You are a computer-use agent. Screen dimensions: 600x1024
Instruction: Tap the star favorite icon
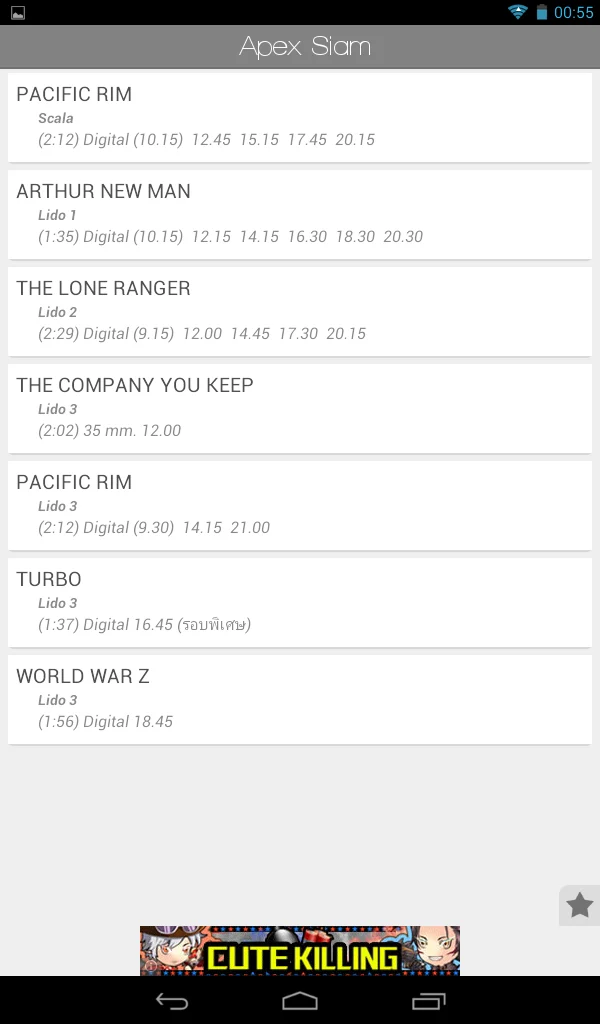(579, 905)
